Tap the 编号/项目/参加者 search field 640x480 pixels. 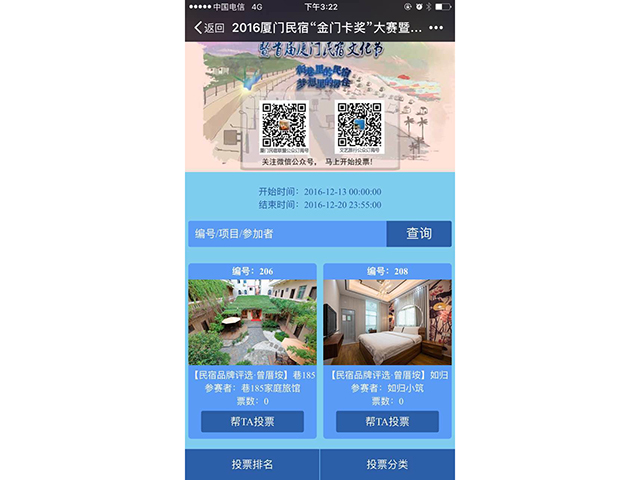(287, 233)
